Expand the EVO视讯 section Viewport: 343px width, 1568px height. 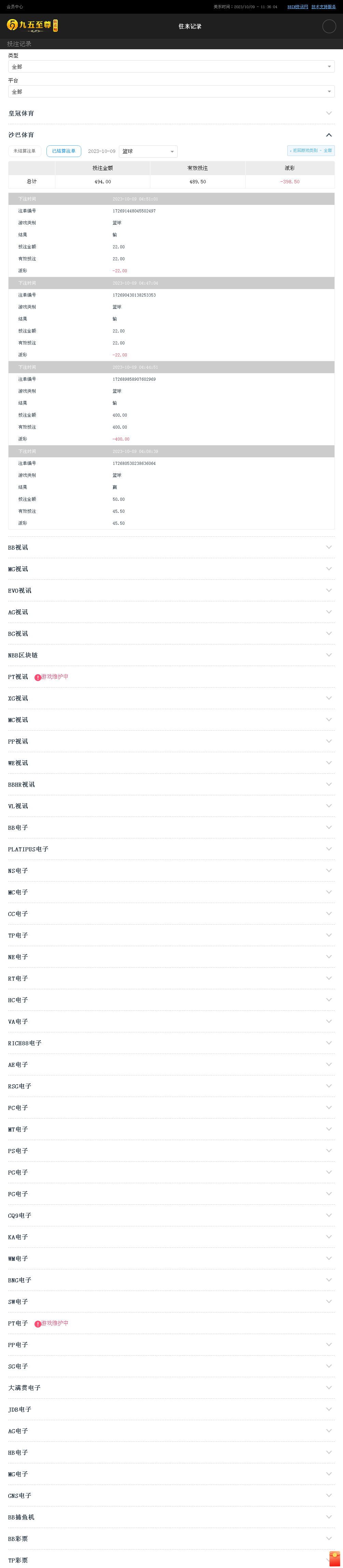[x=171, y=590]
